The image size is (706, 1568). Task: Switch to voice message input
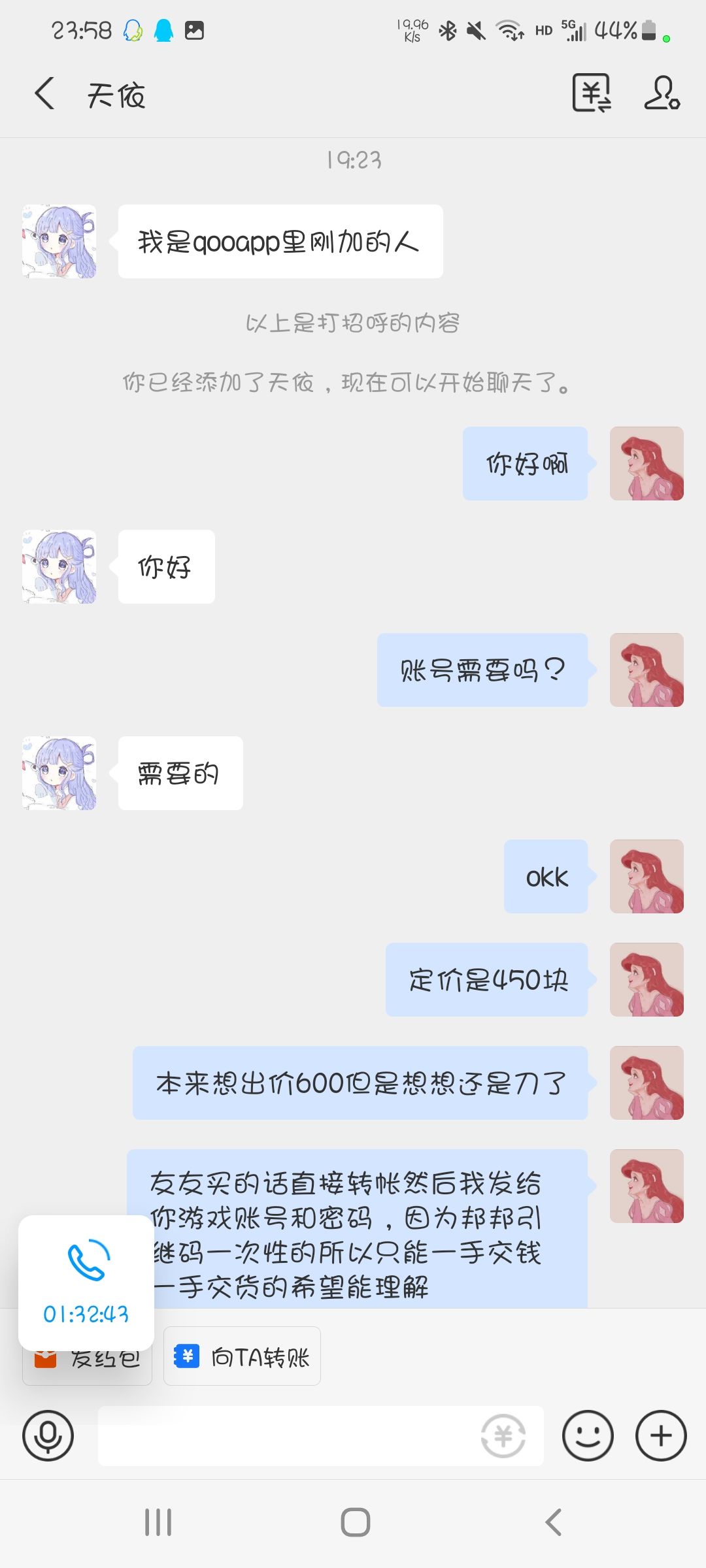48,1435
